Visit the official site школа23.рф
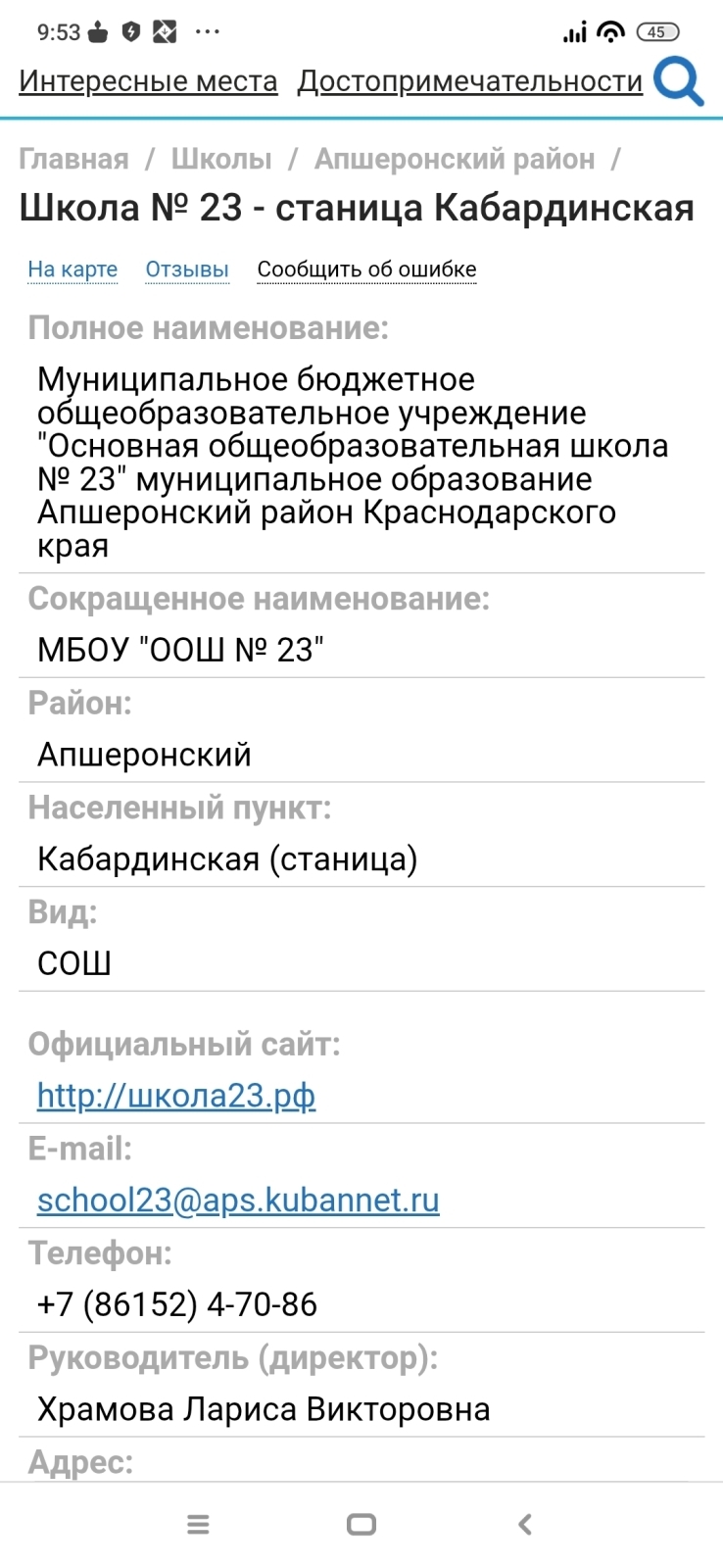 176,1095
